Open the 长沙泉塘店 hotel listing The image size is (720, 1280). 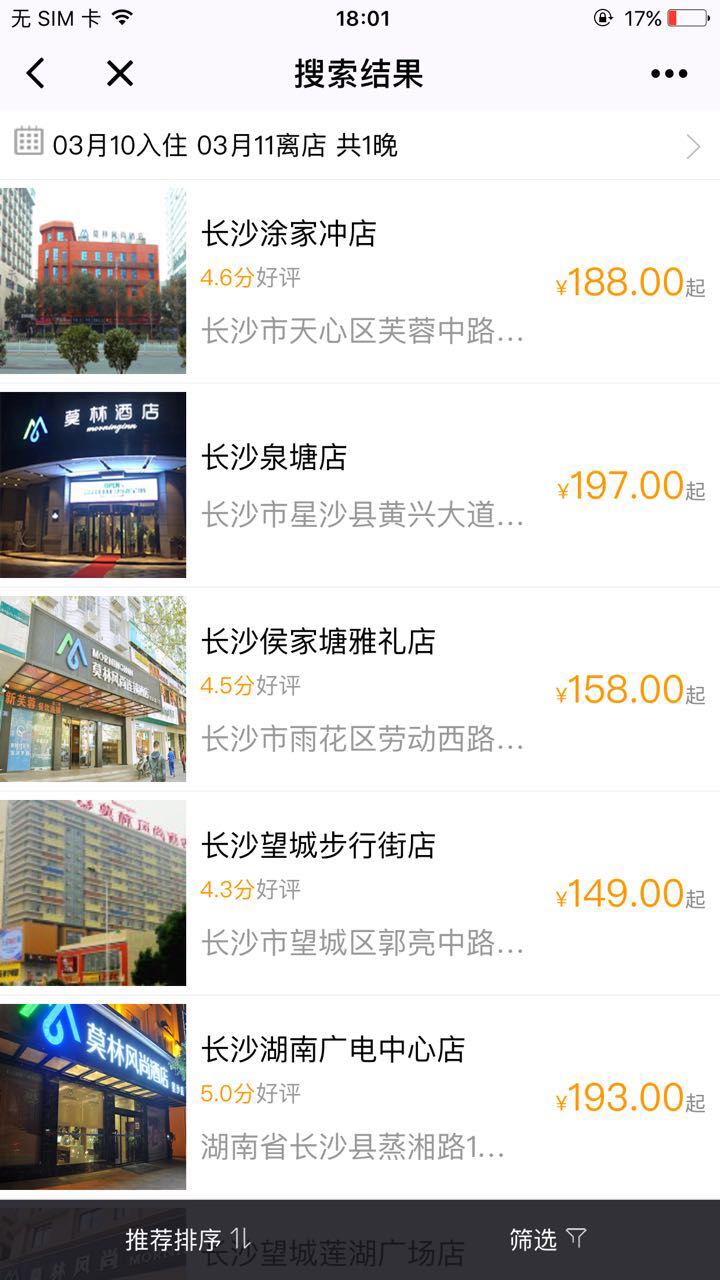[x=360, y=485]
